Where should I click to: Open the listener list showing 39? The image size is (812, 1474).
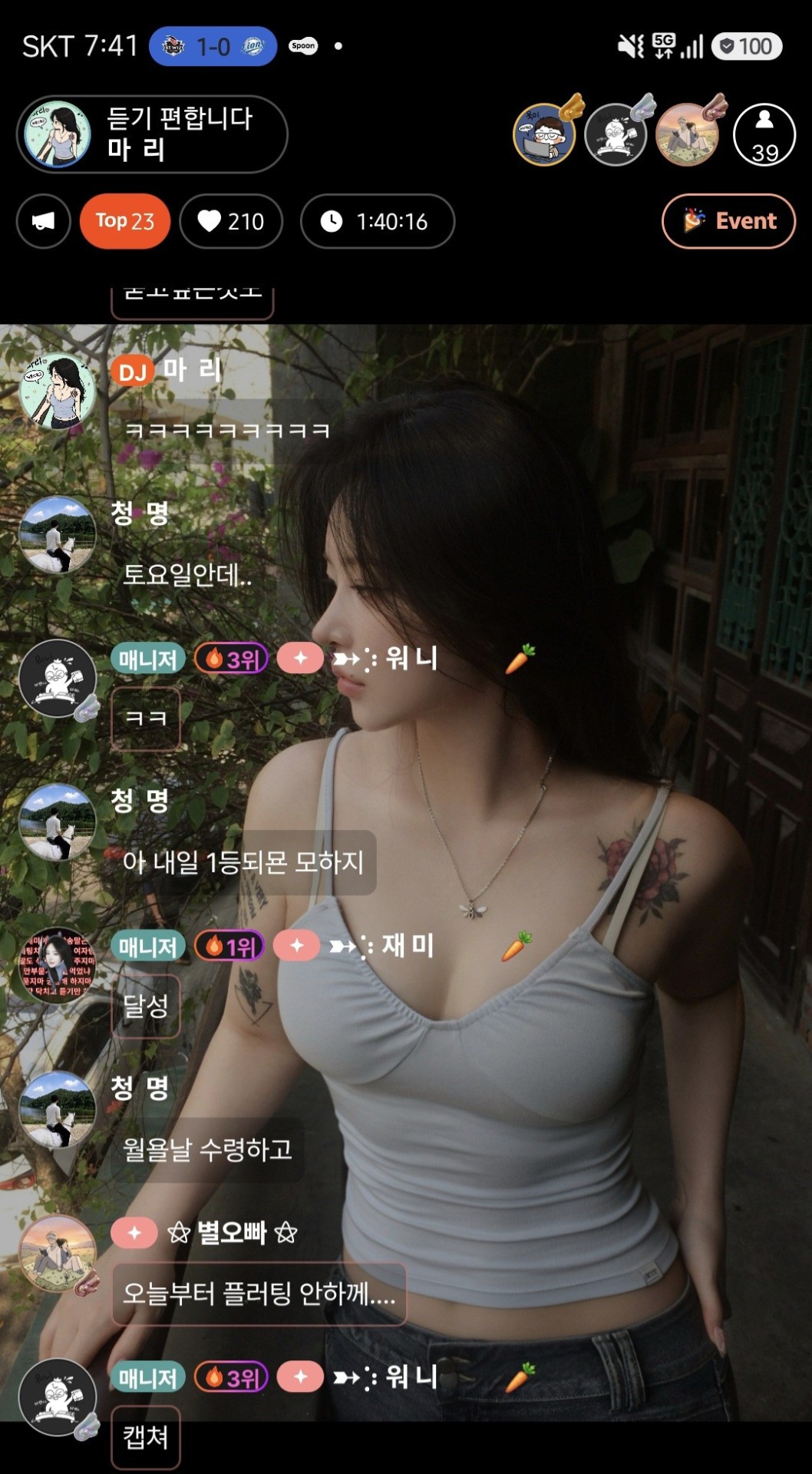click(x=764, y=135)
